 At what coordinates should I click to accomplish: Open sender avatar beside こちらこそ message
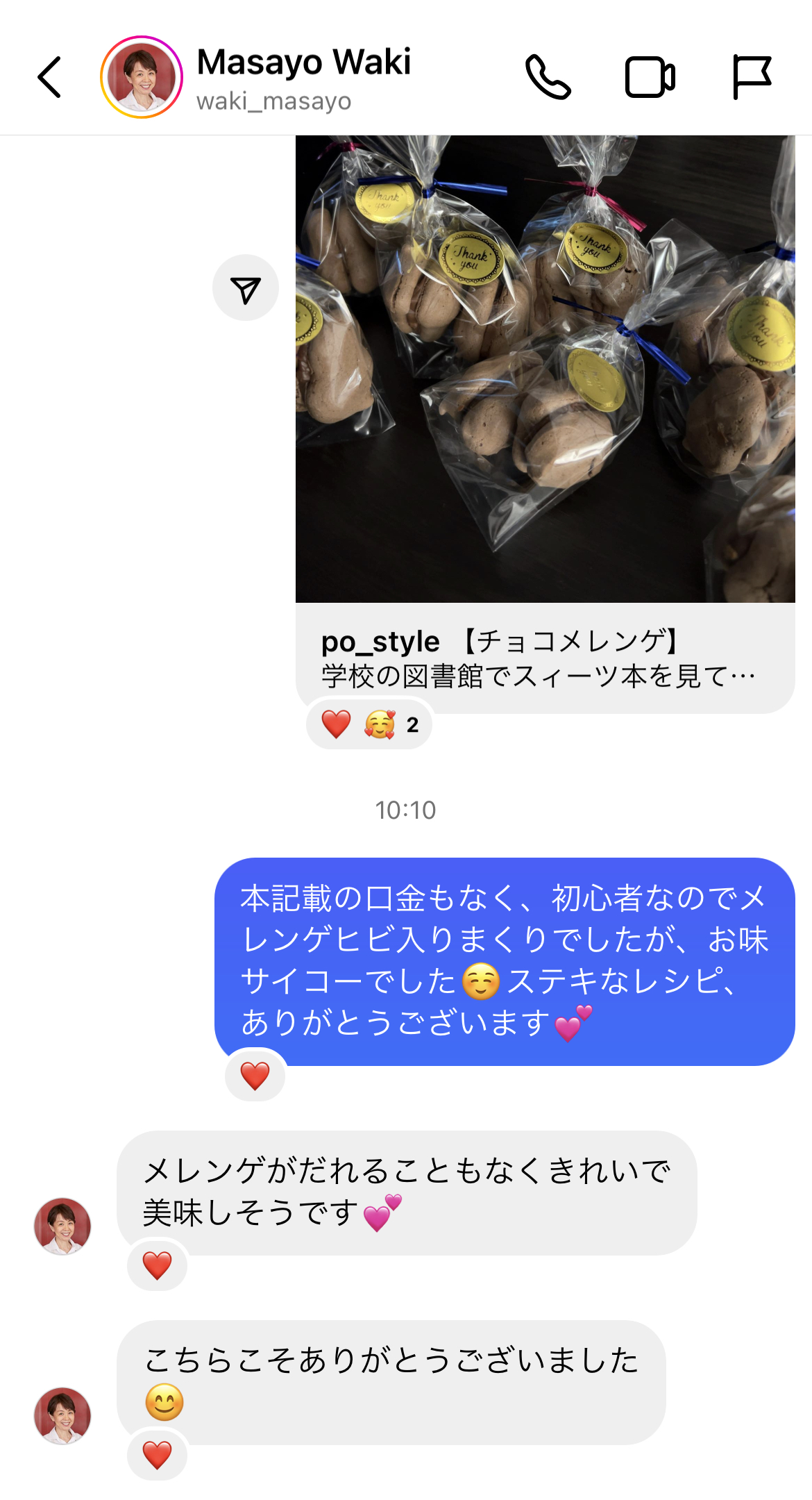click(62, 1415)
